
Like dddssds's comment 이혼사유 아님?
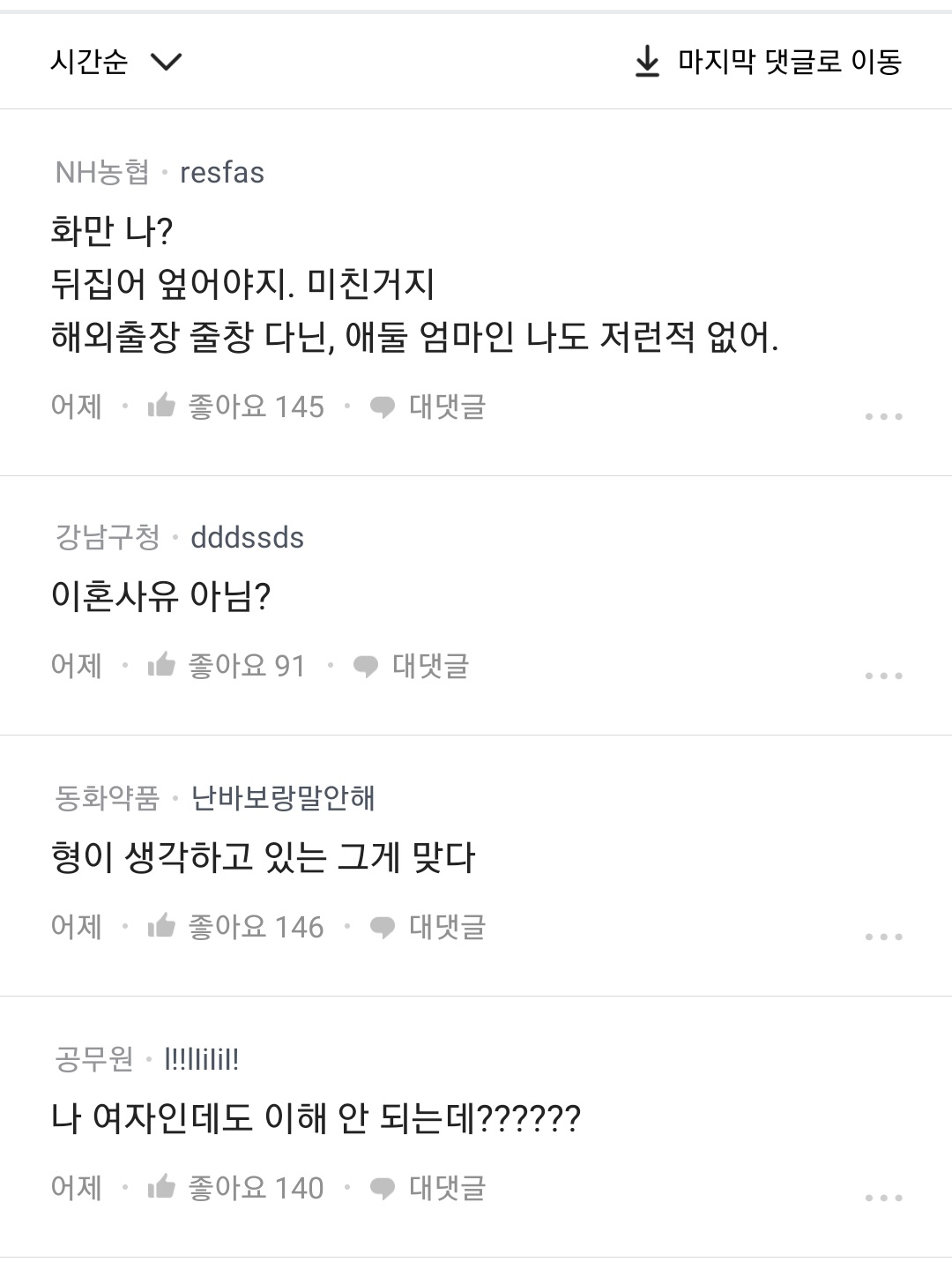[x=226, y=666]
